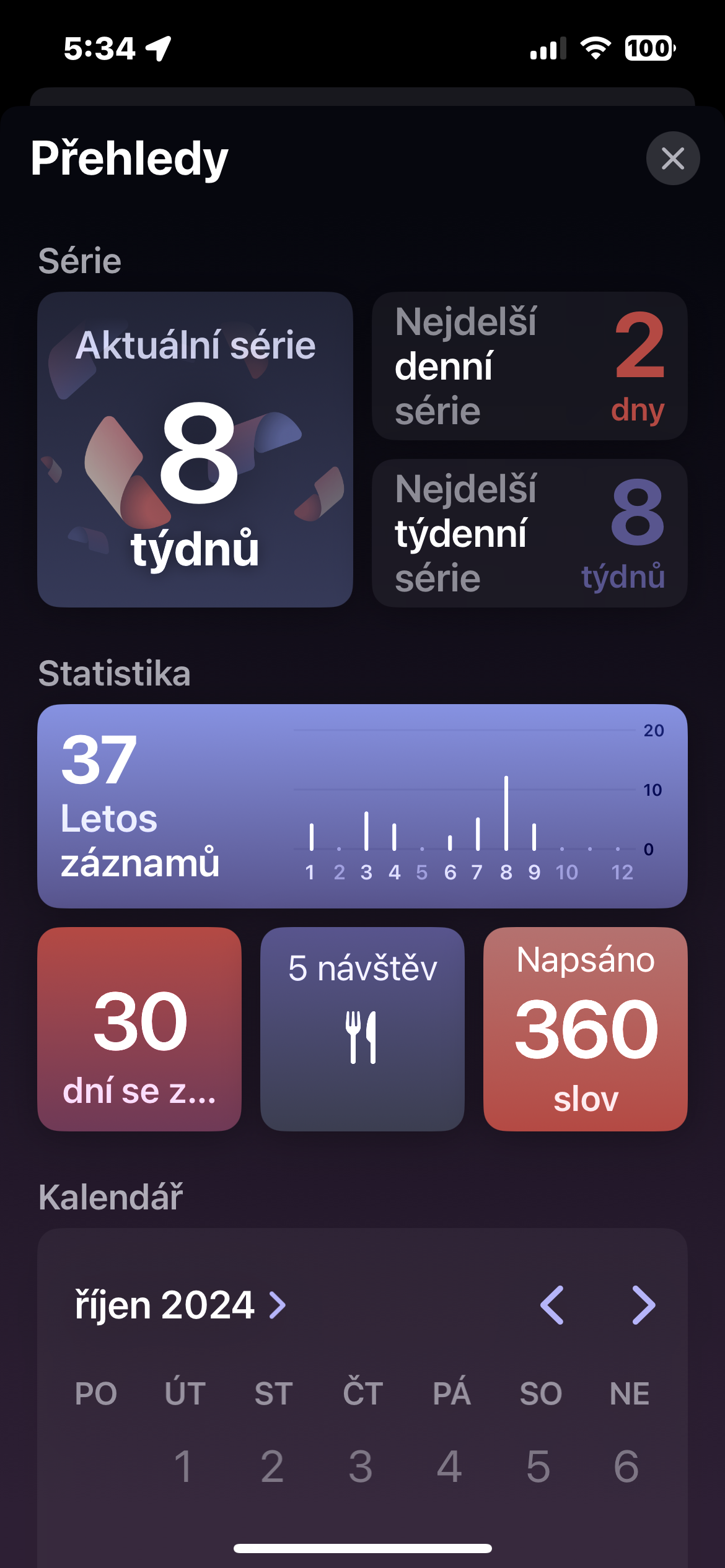Open the říjen 2024 month picker
725x1568 pixels.
click(180, 1305)
